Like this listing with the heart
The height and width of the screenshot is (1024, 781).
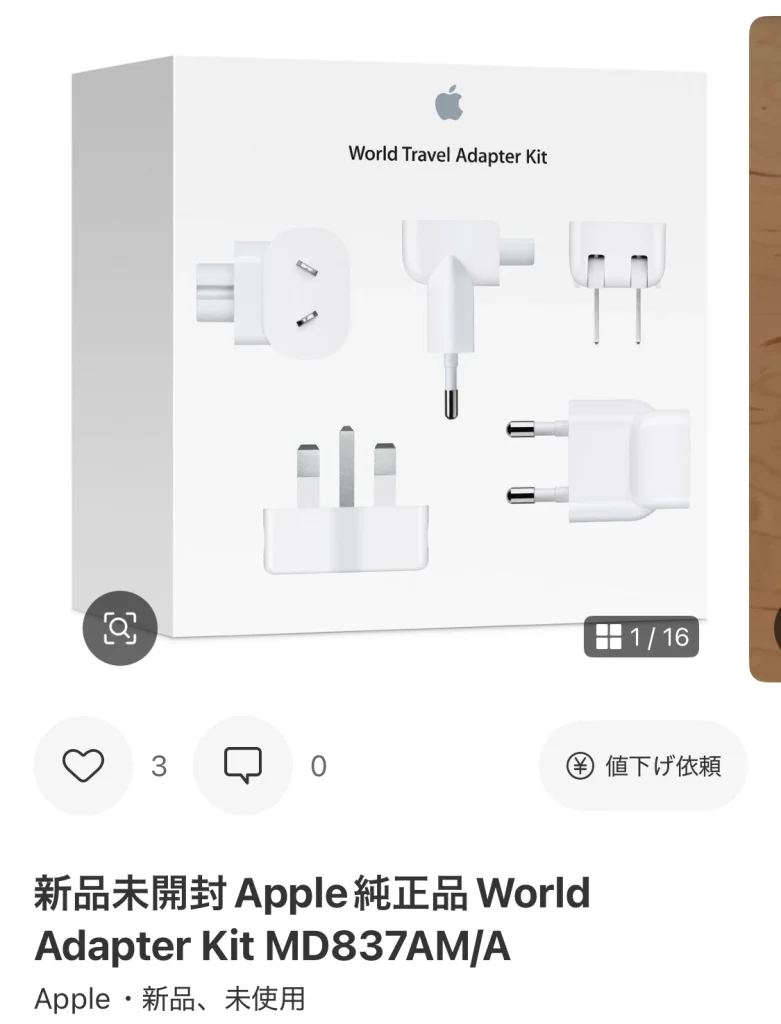click(83, 766)
